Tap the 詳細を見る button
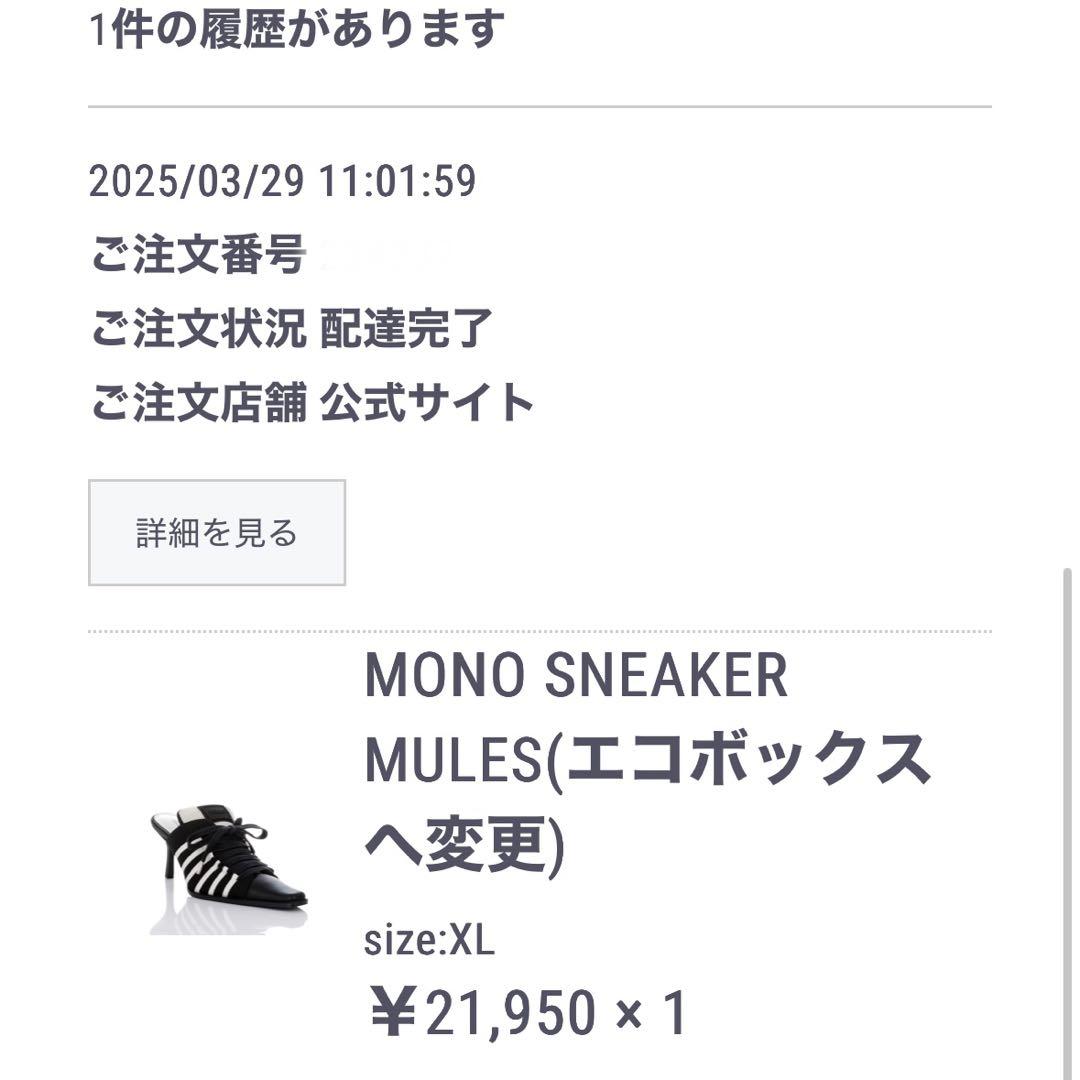Image resolution: width=1080 pixels, height=1080 pixels. (217, 533)
